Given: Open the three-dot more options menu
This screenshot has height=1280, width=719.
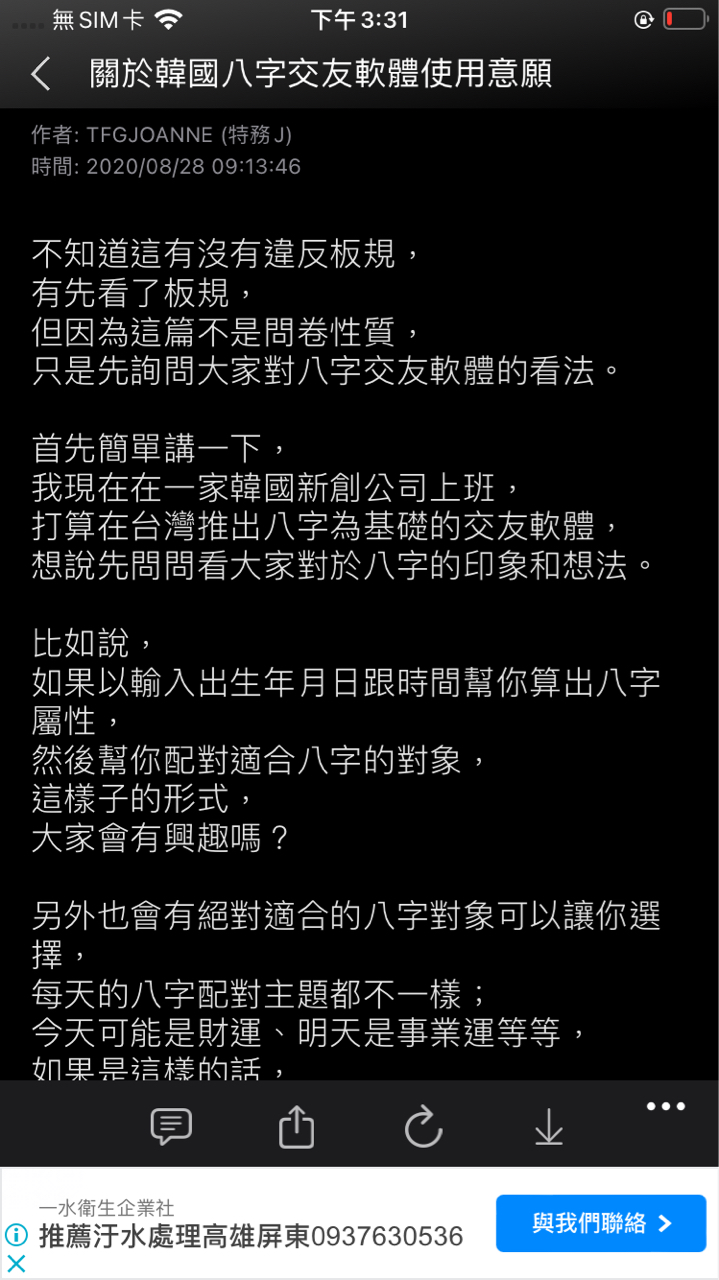Looking at the screenshot, I should [665, 1107].
